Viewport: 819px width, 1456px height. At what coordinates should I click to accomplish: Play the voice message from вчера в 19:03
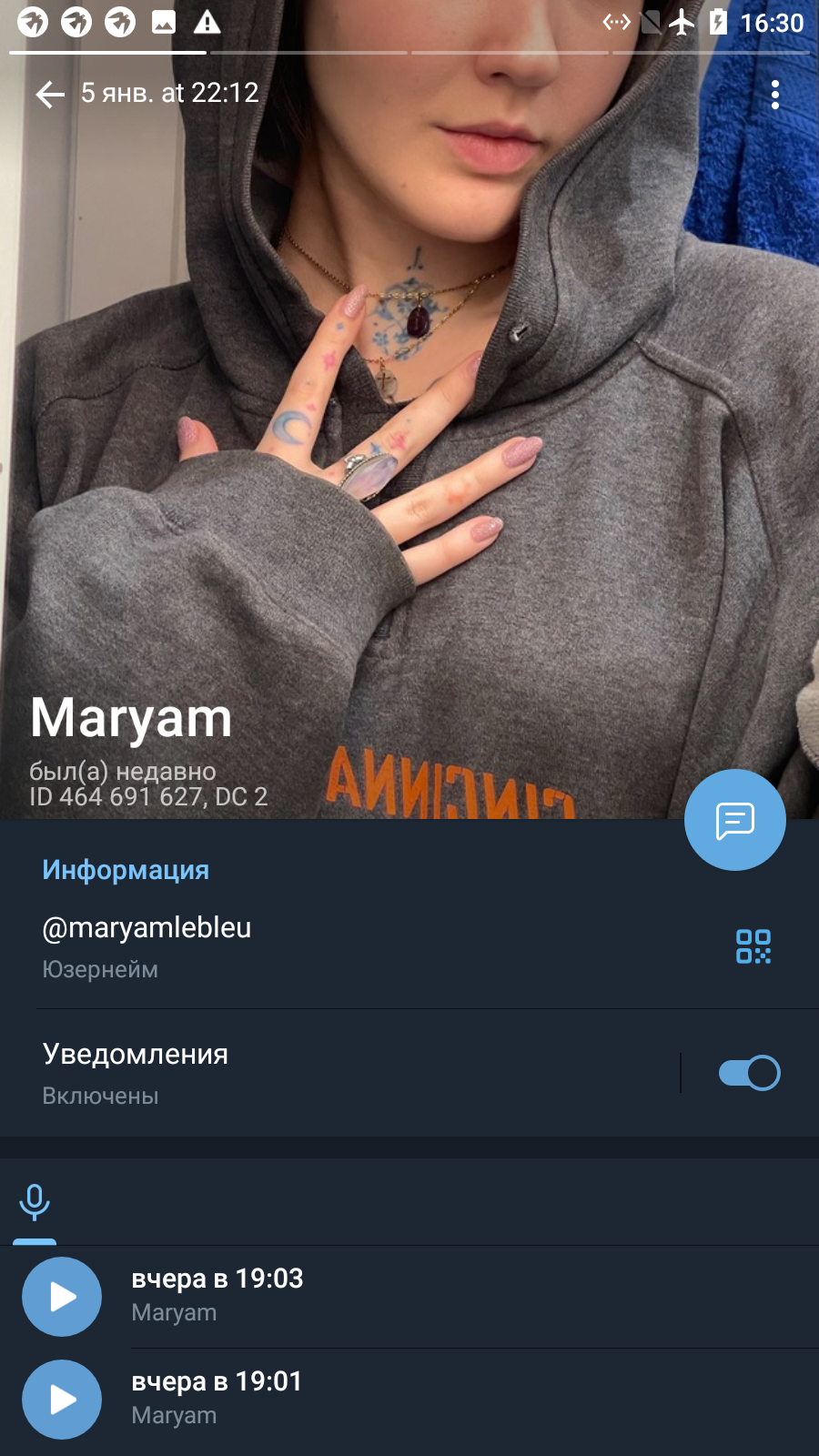tap(62, 1297)
